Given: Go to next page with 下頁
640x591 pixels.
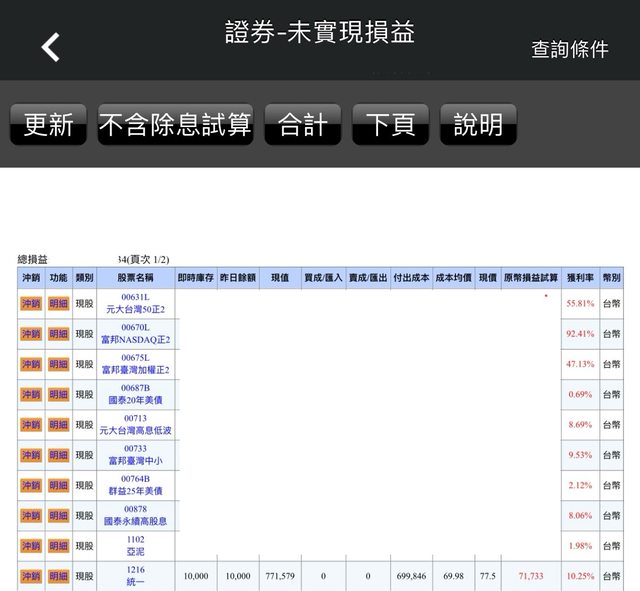Looking at the screenshot, I should [390, 125].
